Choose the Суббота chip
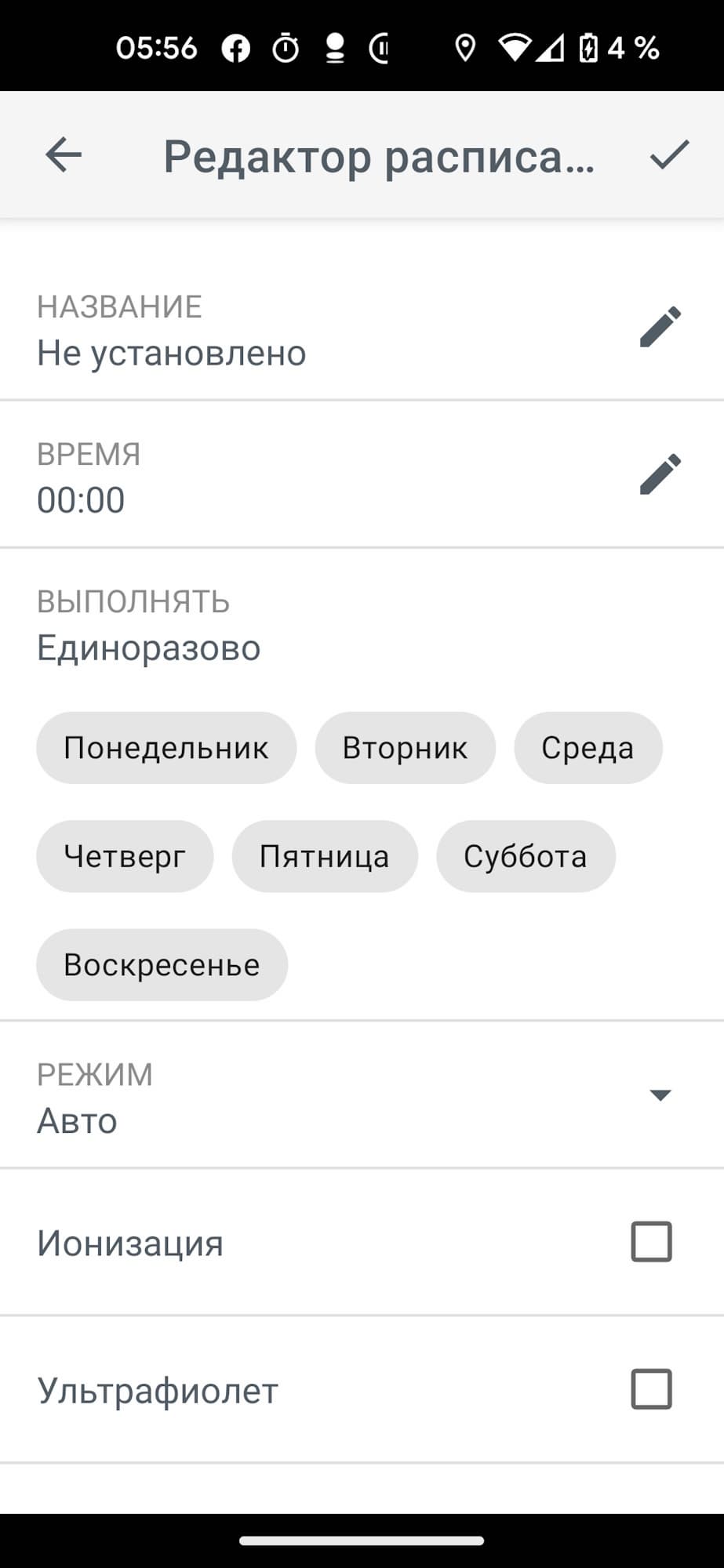This screenshot has width=724, height=1568. (526, 856)
